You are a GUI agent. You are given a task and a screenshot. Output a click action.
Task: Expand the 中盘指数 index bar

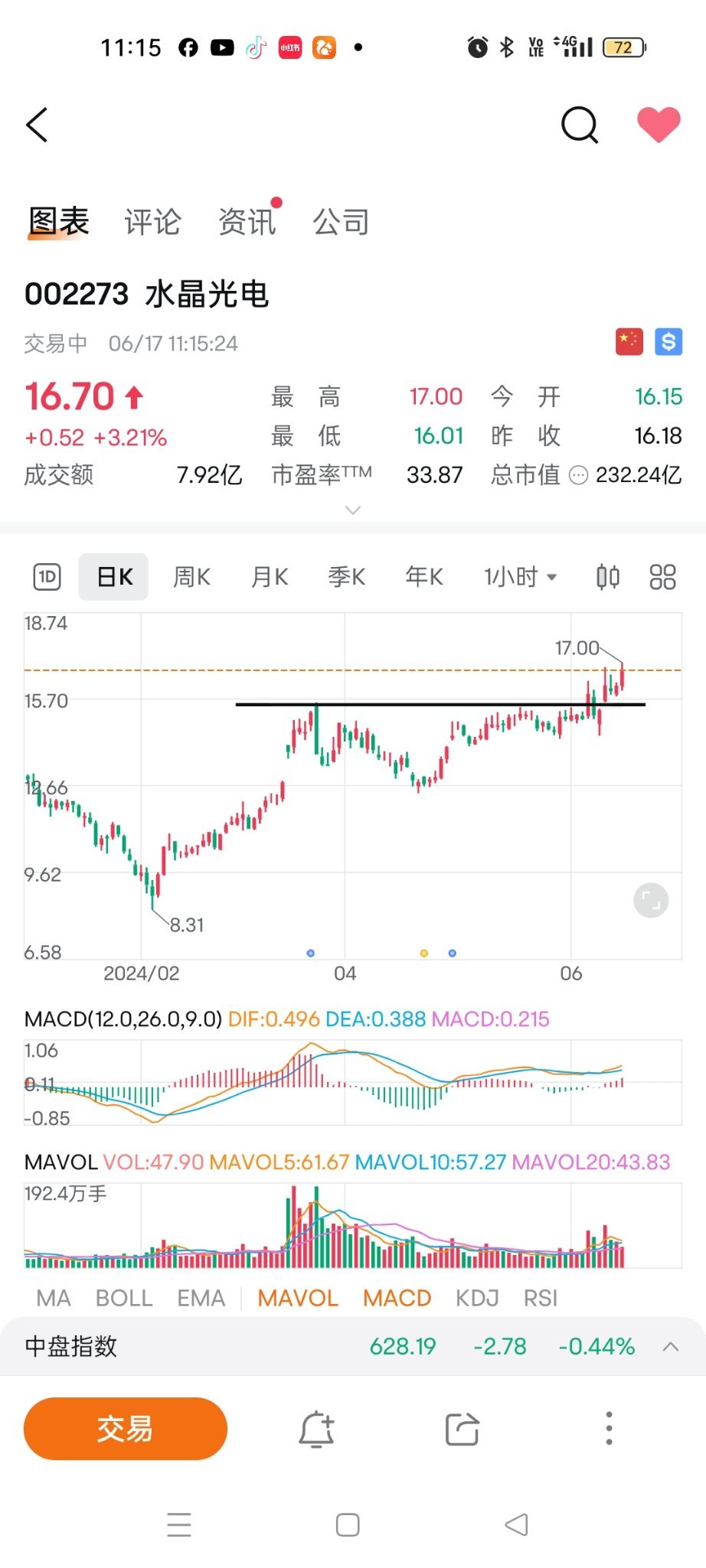click(671, 1347)
